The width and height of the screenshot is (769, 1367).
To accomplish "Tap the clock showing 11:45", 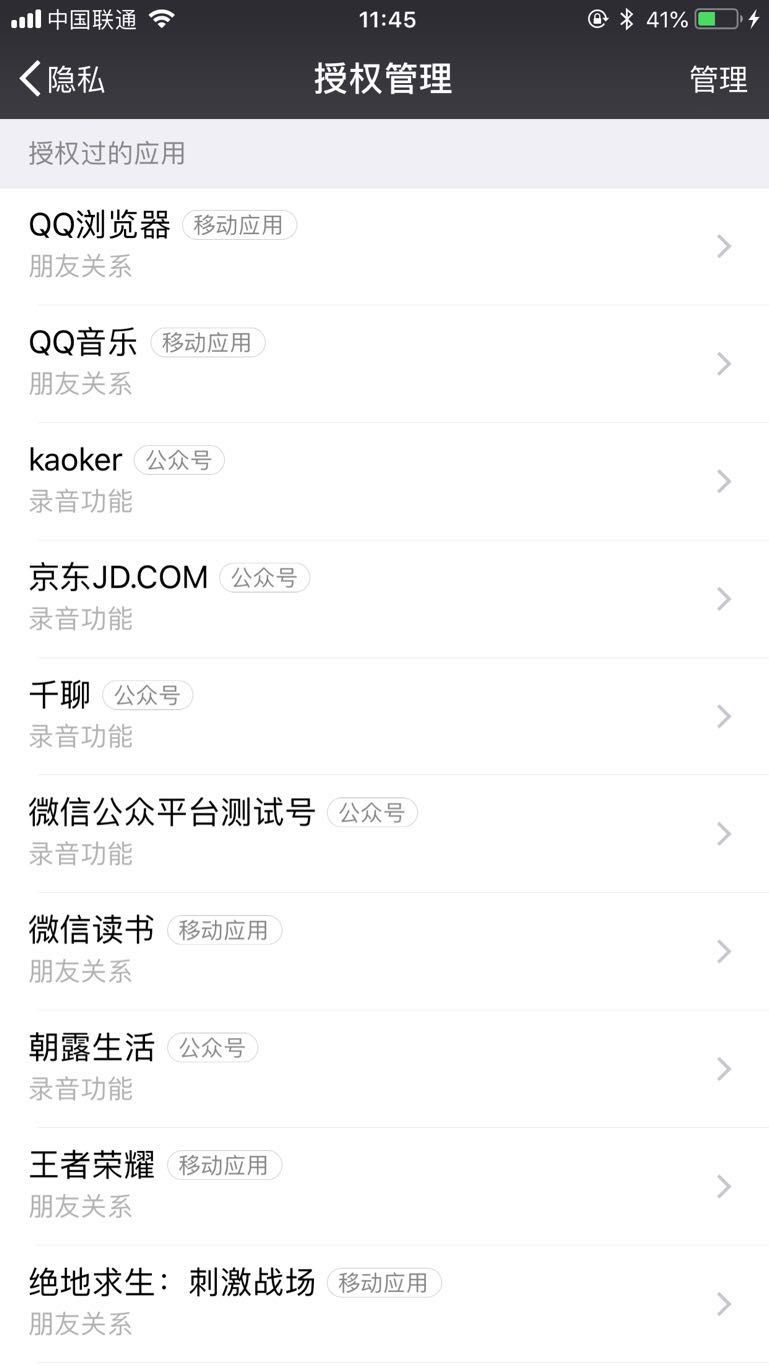I will (x=384, y=19).
